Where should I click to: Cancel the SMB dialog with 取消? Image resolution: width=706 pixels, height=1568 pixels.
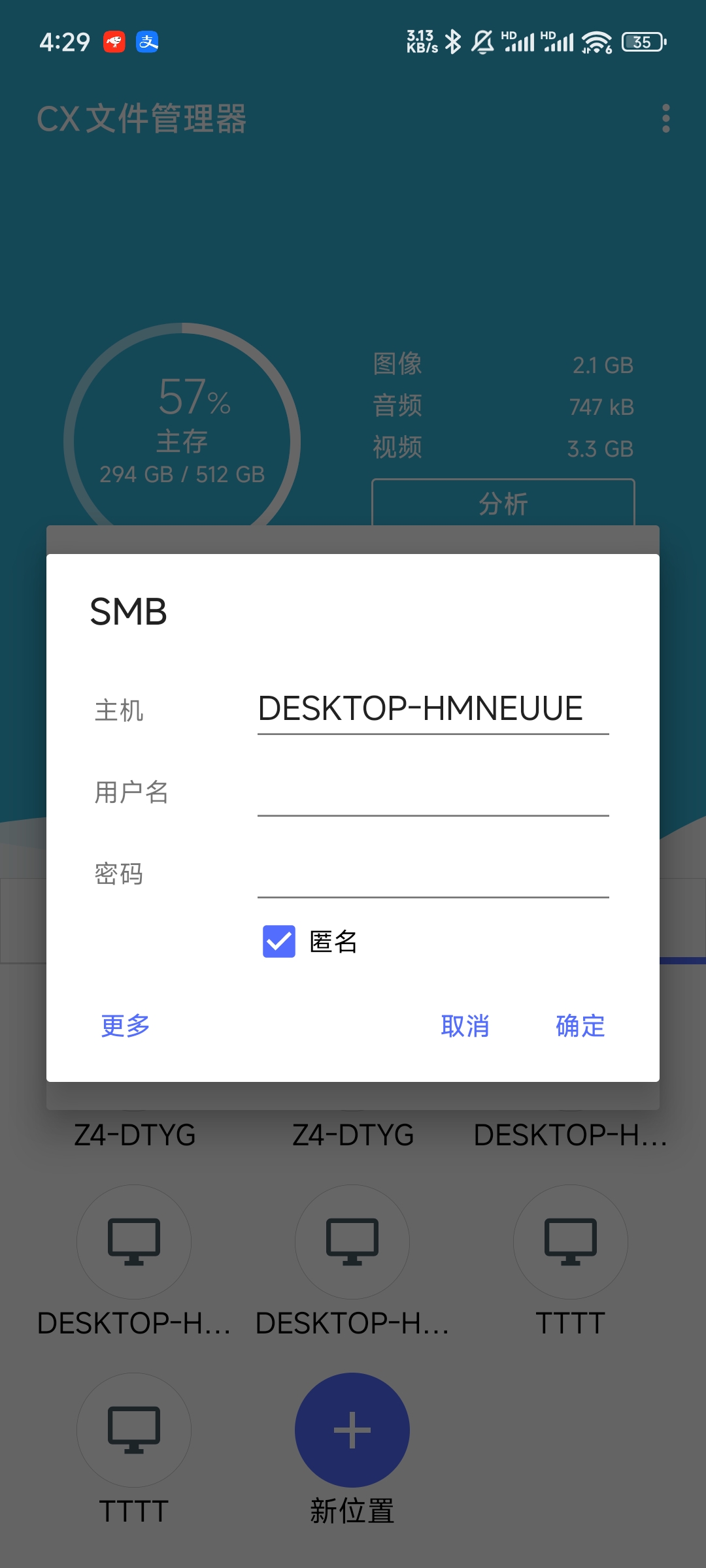coord(465,1026)
